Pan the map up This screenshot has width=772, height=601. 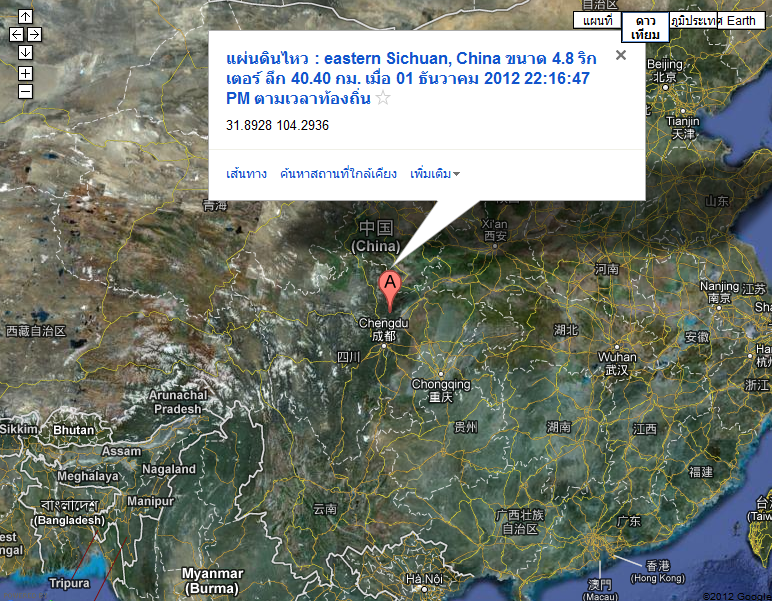click(25, 16)
